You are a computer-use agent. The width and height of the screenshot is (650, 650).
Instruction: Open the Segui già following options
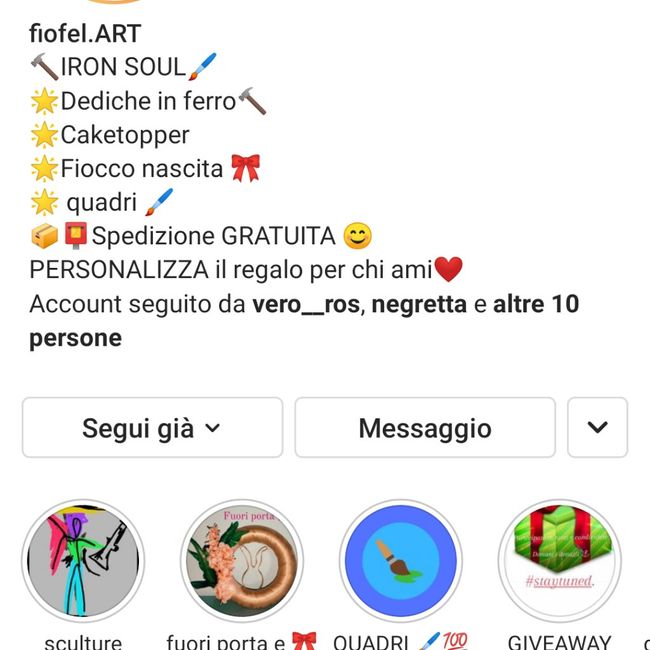tap(152, 428)
